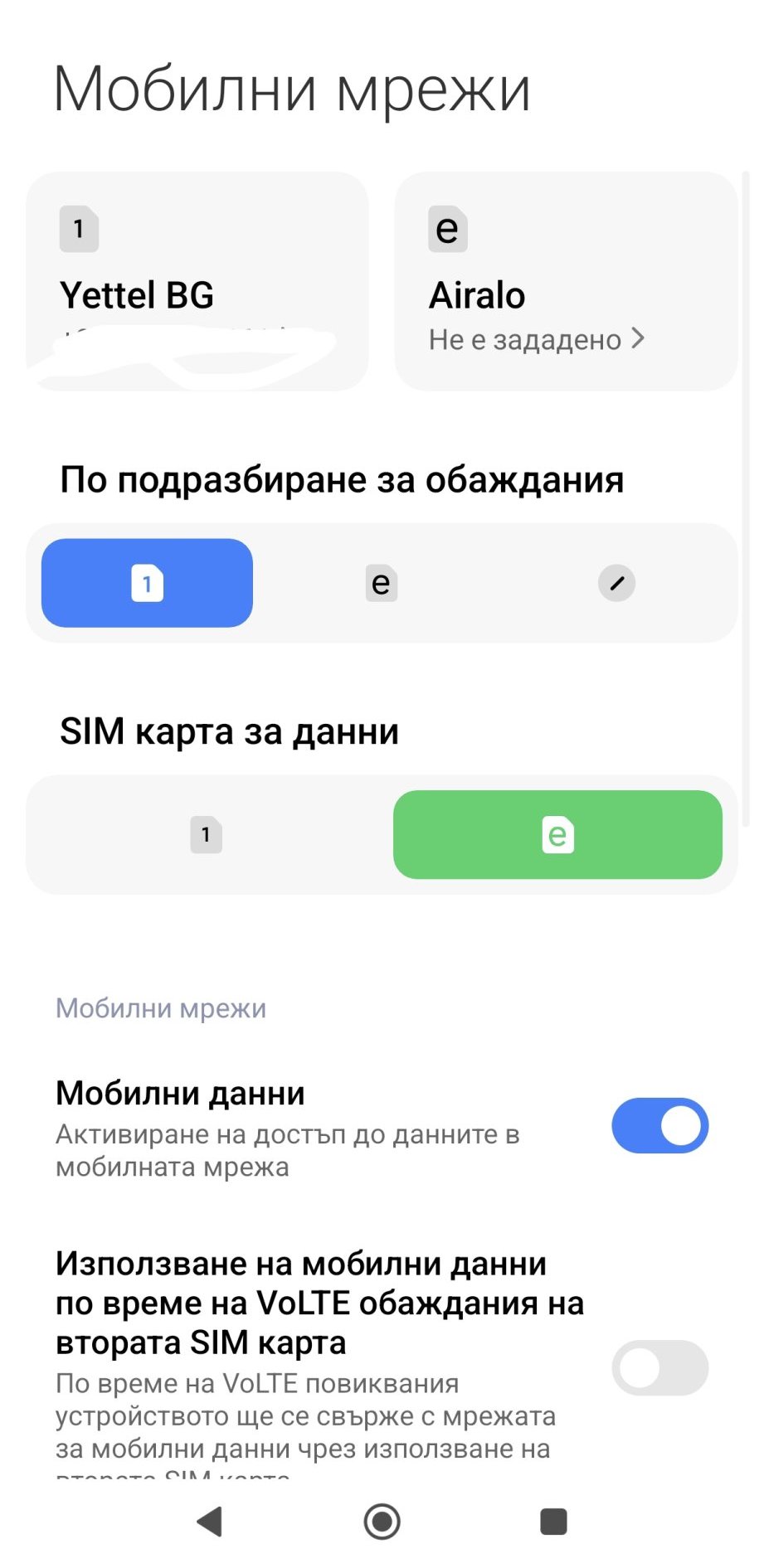This screenshot has height=1568, width=764.
Task: Select eSIM as default for calls
Action: pyautogui.click(x=381, y=583)
